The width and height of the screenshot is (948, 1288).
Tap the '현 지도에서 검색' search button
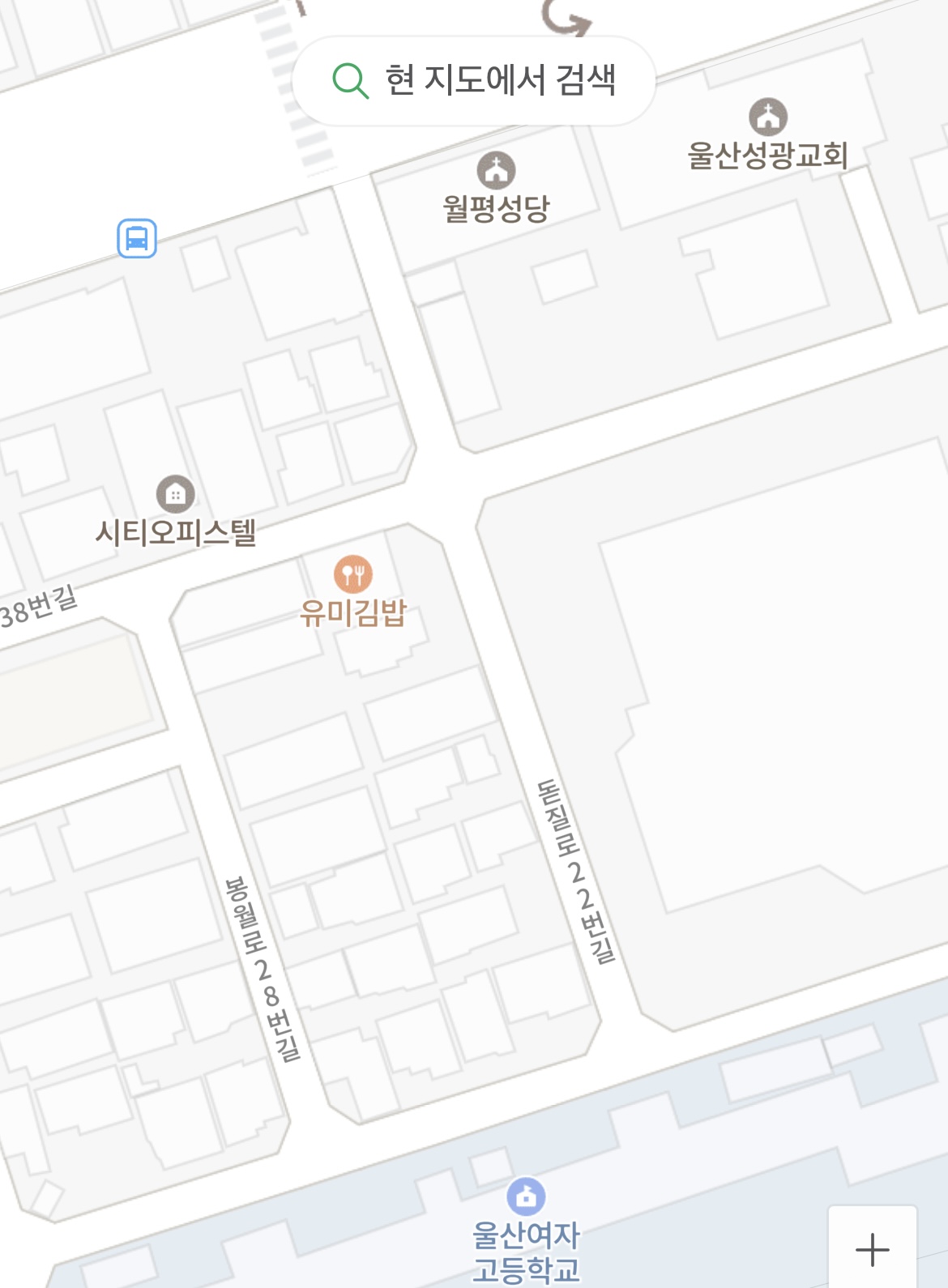click(474, 80)
